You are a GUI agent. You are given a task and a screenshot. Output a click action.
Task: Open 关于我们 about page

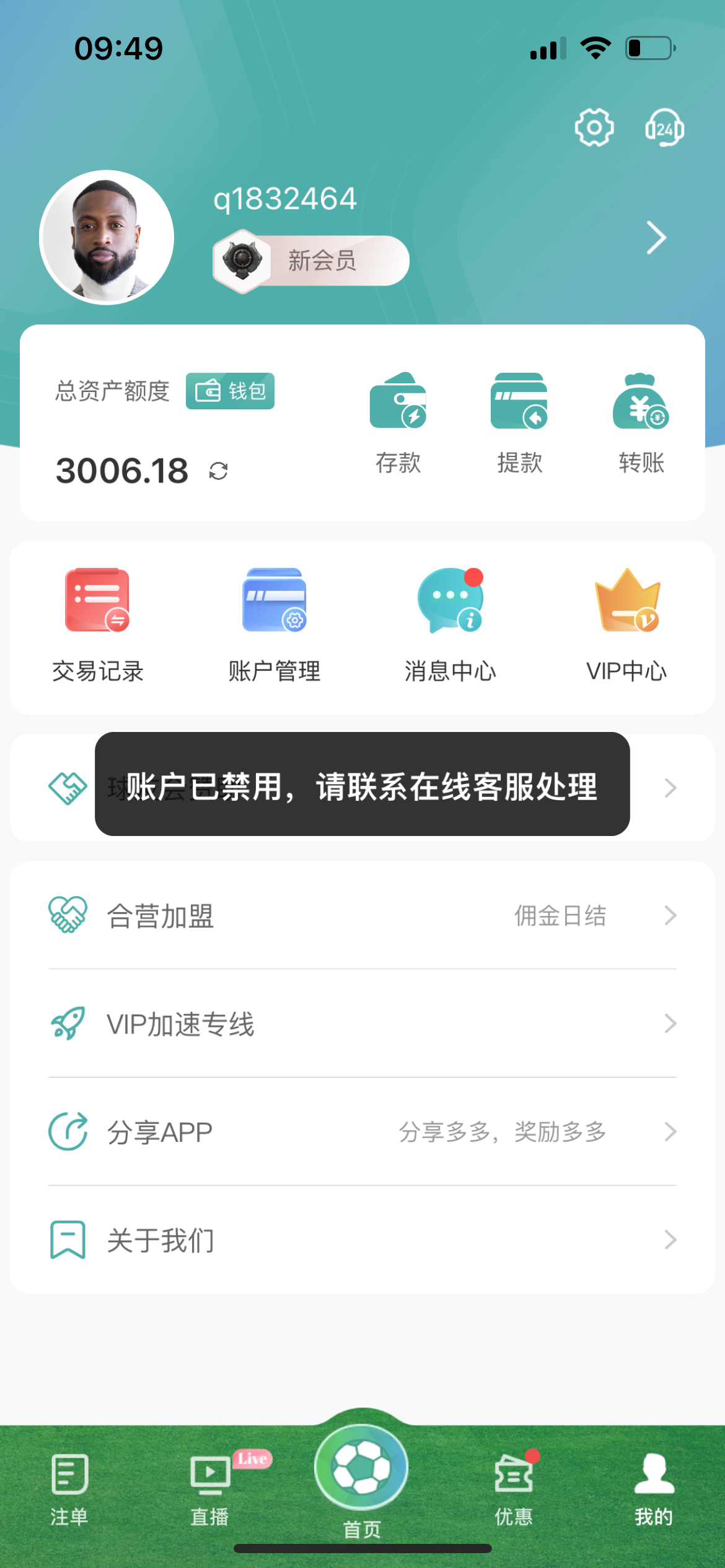tap(362, 1240)
